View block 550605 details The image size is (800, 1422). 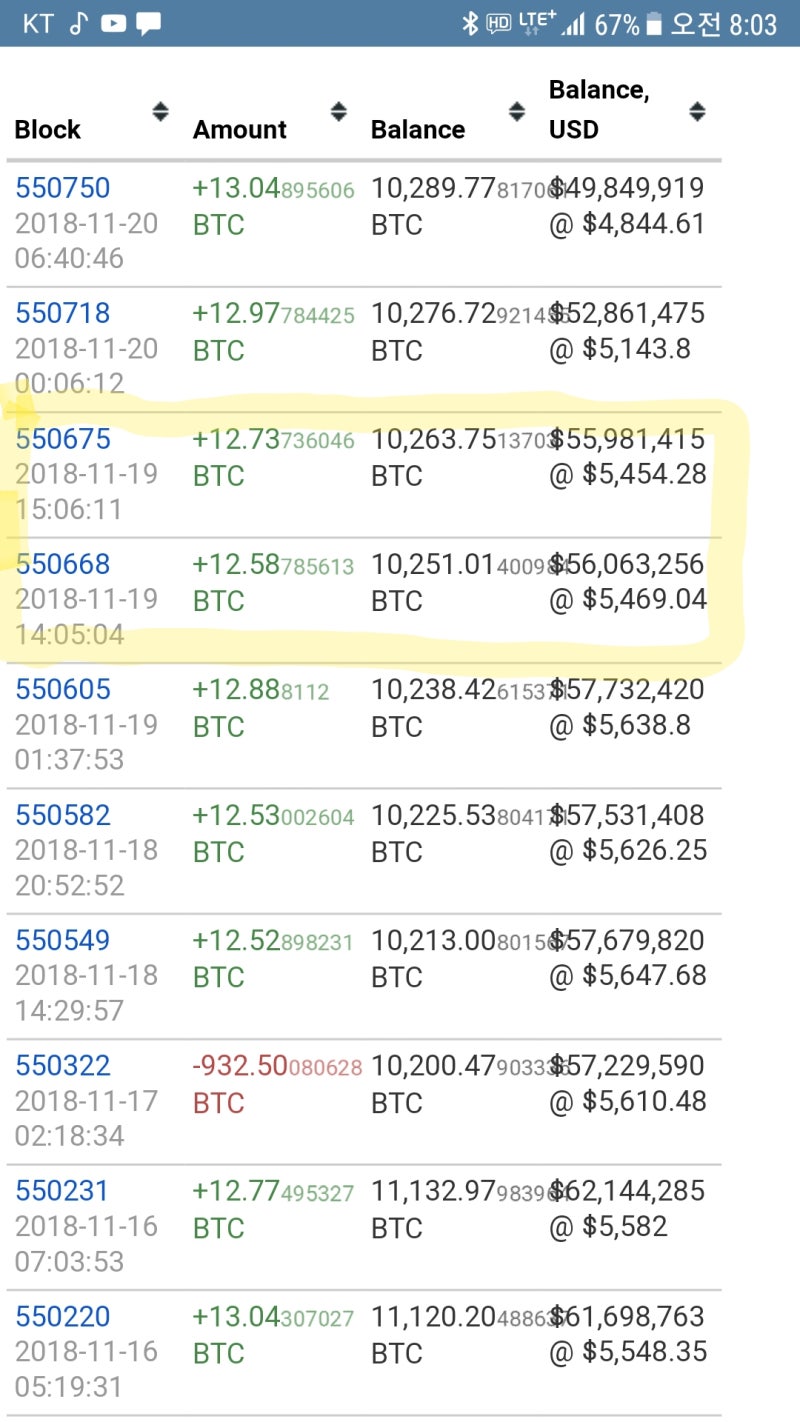[62, 690]
